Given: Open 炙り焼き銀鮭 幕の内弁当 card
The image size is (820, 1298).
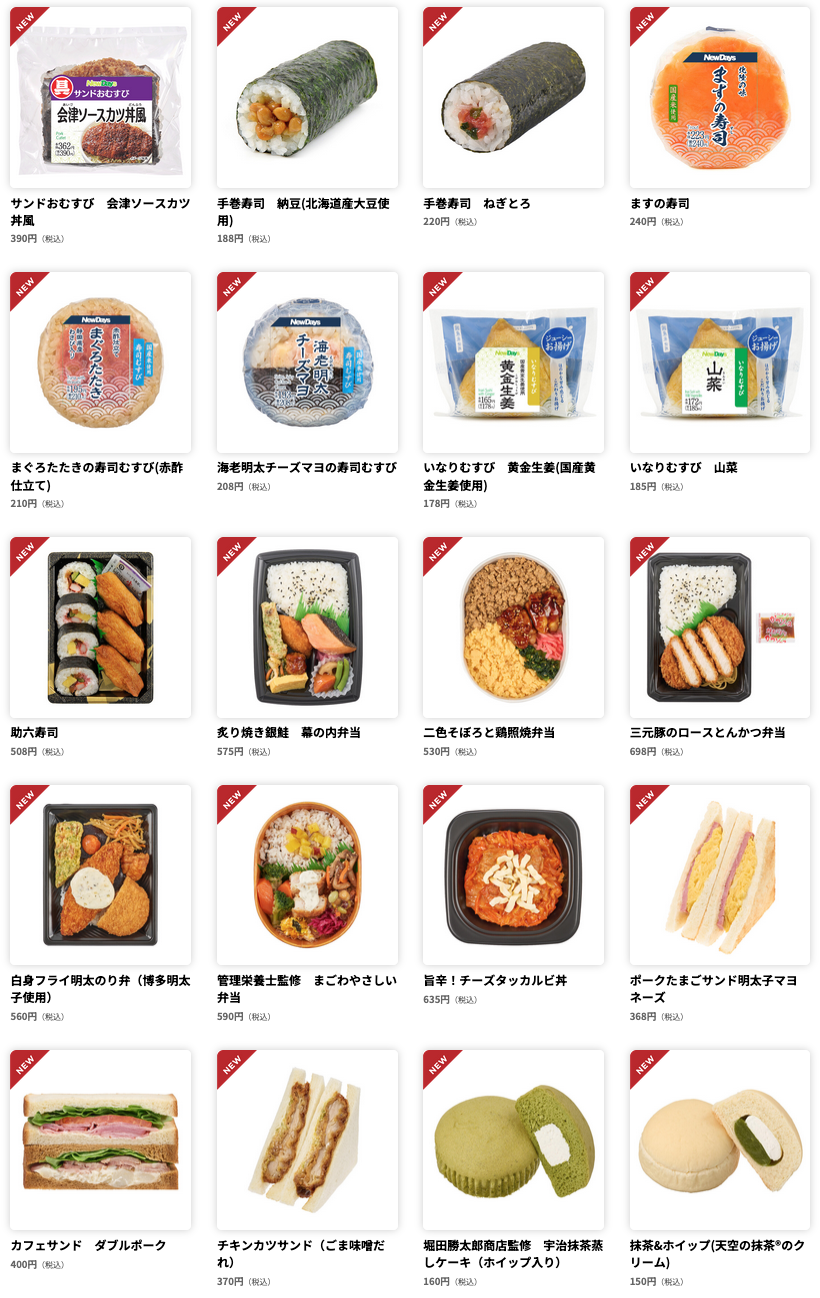Looking at the screenshot, I should tap(307, 627).
